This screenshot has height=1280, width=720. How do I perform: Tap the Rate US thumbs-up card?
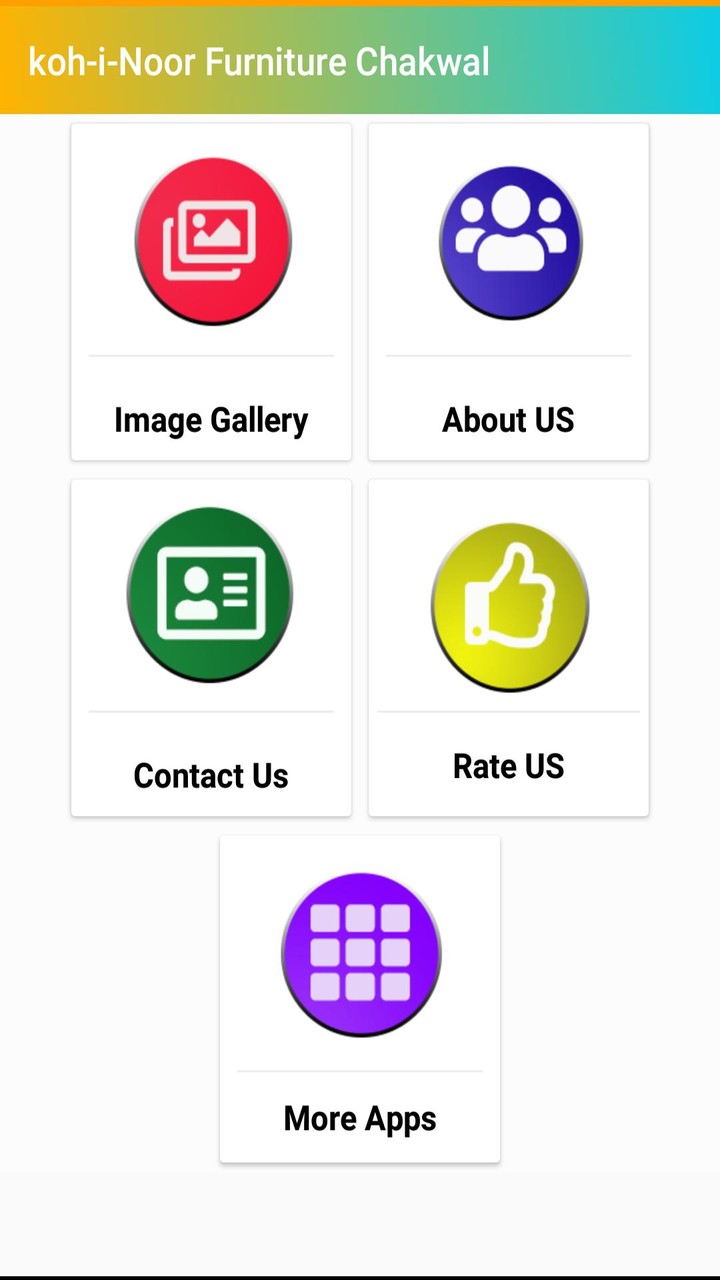click(509, 647)
